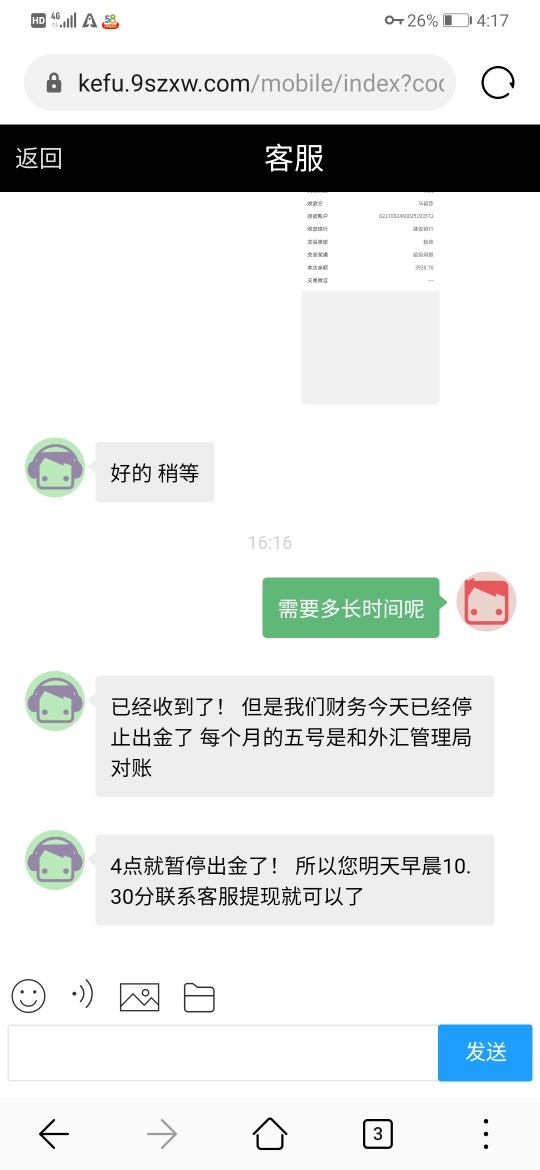Image resolution: width=540 pixels, height=1170 pixels.
Task: Focus the message text input box
Action: click(x=223, y=1053)
